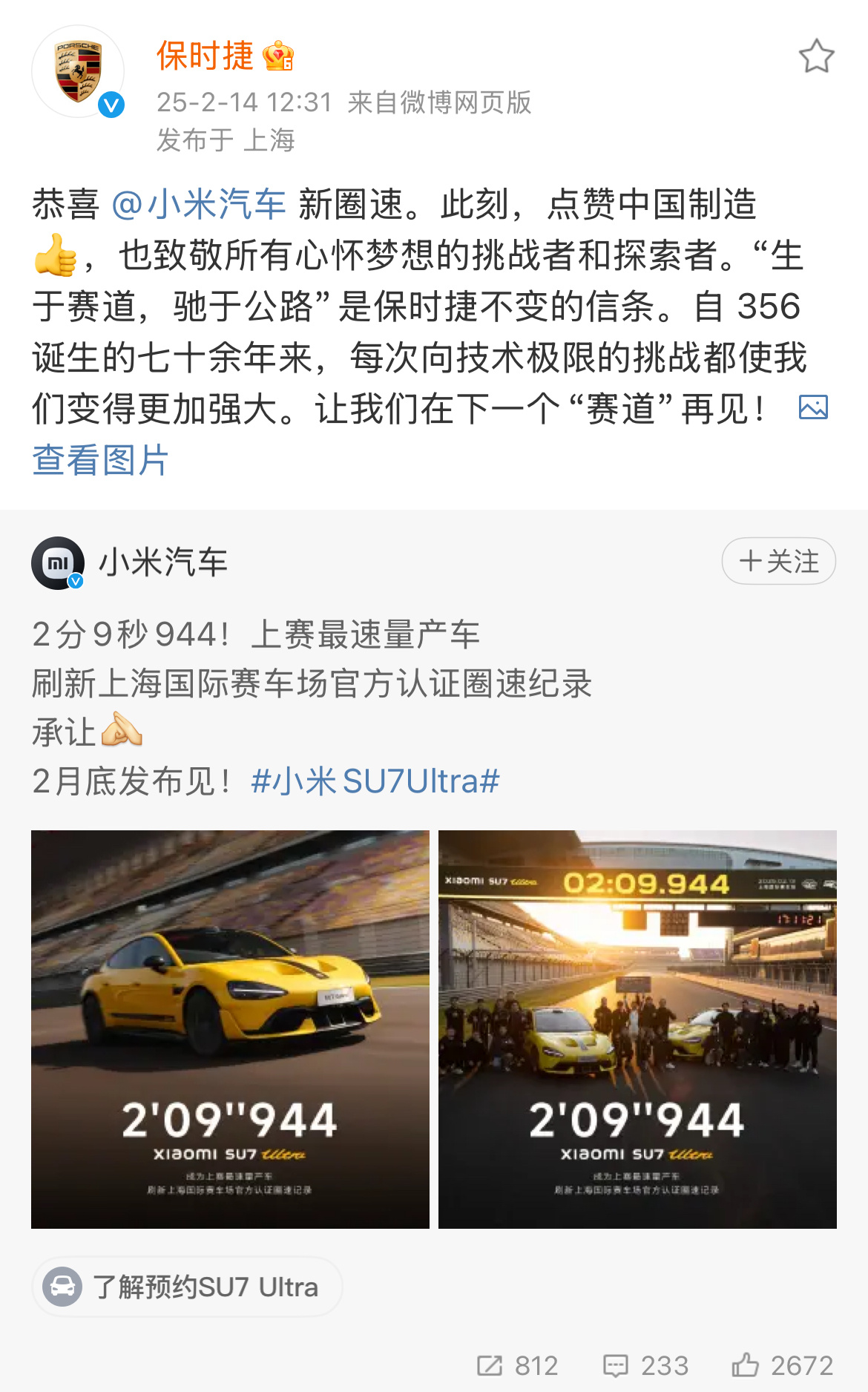Follow 小米汽车 with the 关注 button
The height and width of the screenshot is (1392, 868).
point(779,561)
